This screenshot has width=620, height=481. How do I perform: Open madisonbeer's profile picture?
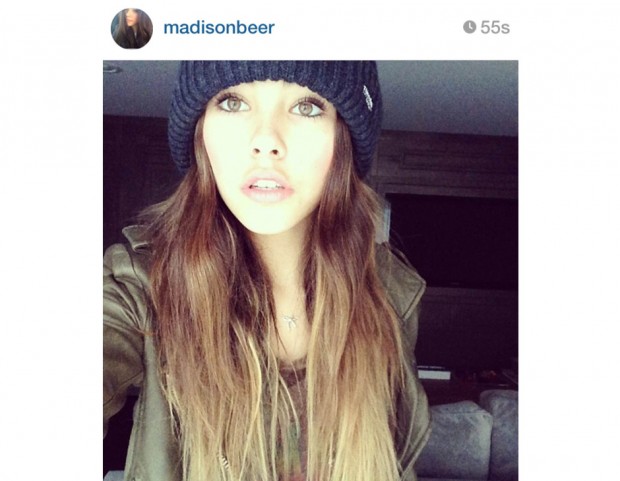(131, 29)
